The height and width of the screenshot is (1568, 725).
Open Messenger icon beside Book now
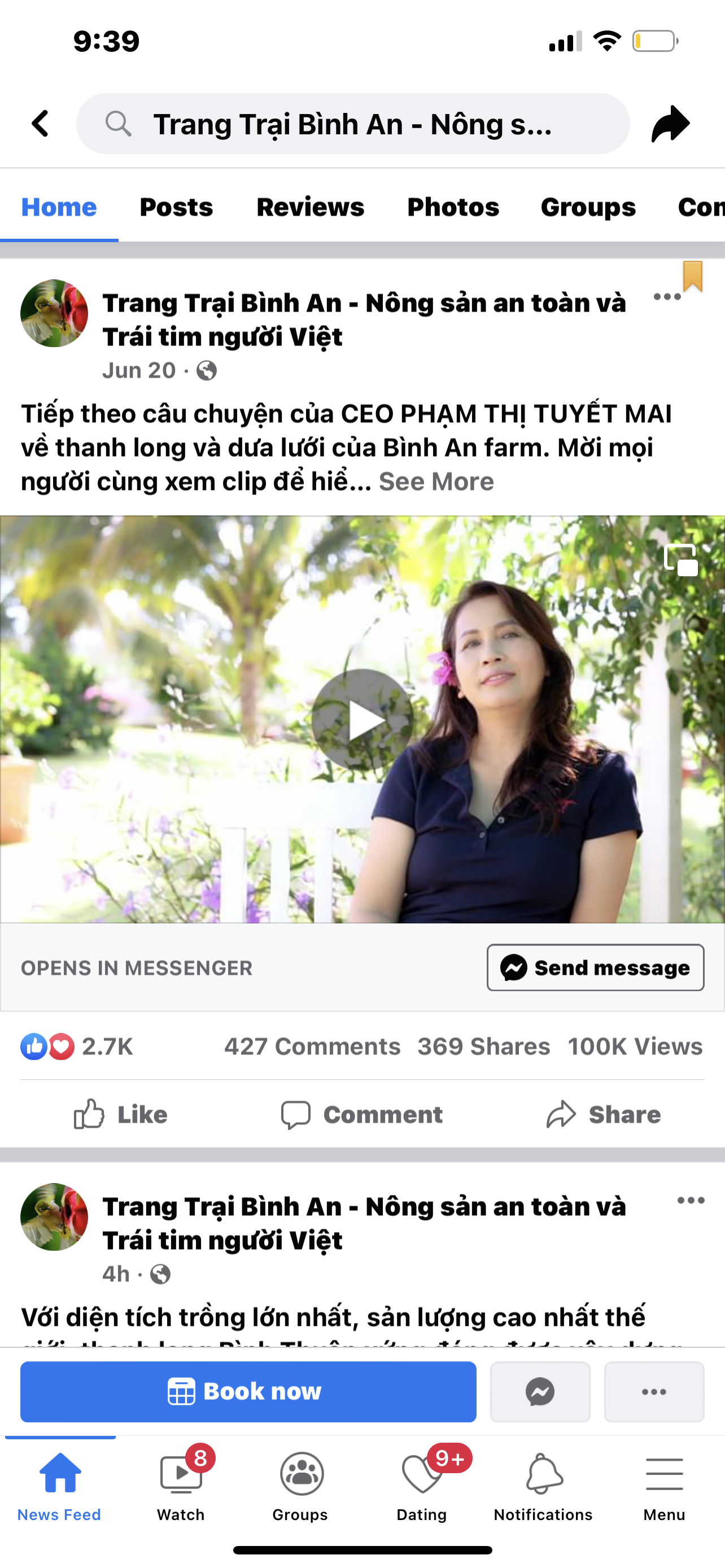540,1391
